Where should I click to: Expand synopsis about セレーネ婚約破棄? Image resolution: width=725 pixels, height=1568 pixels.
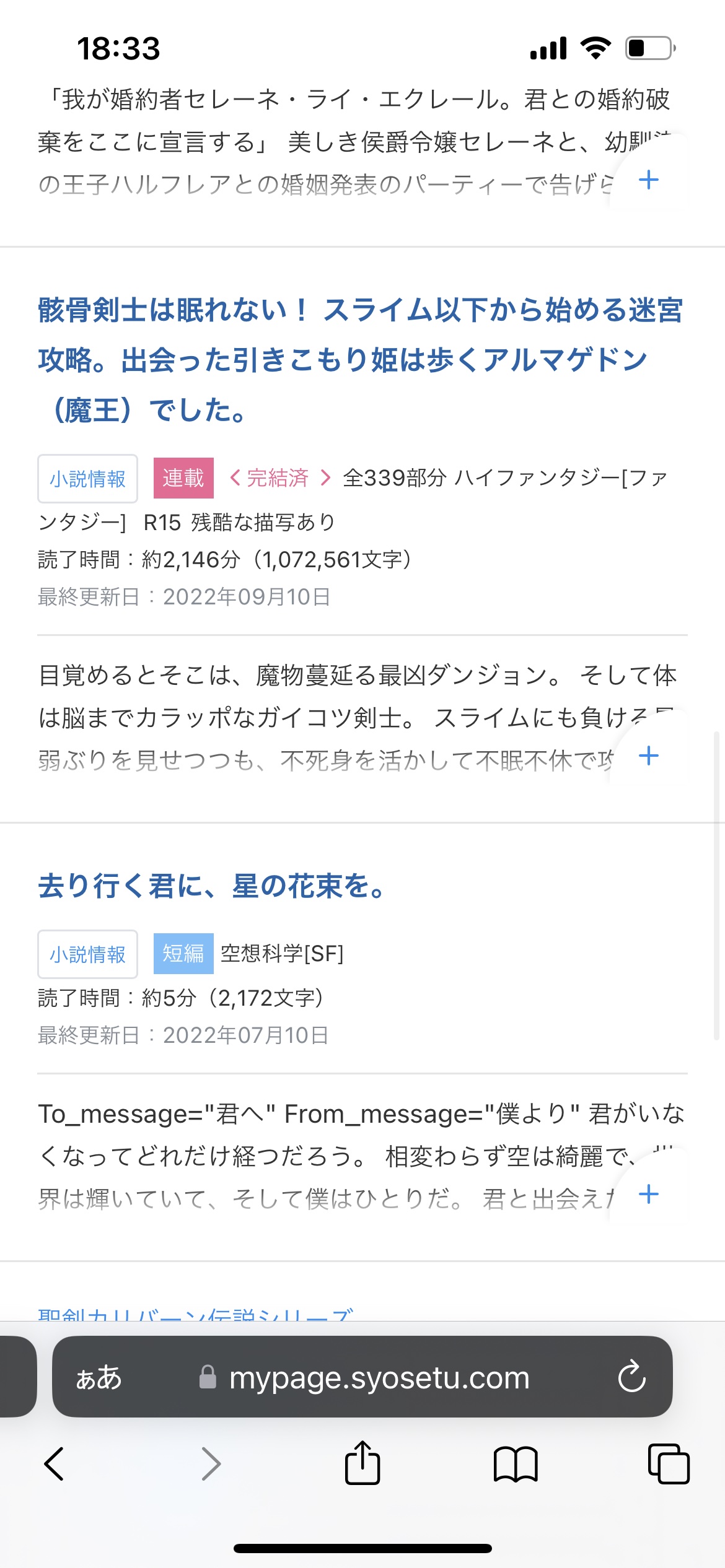pyautogui.click(x=648, y=180)
